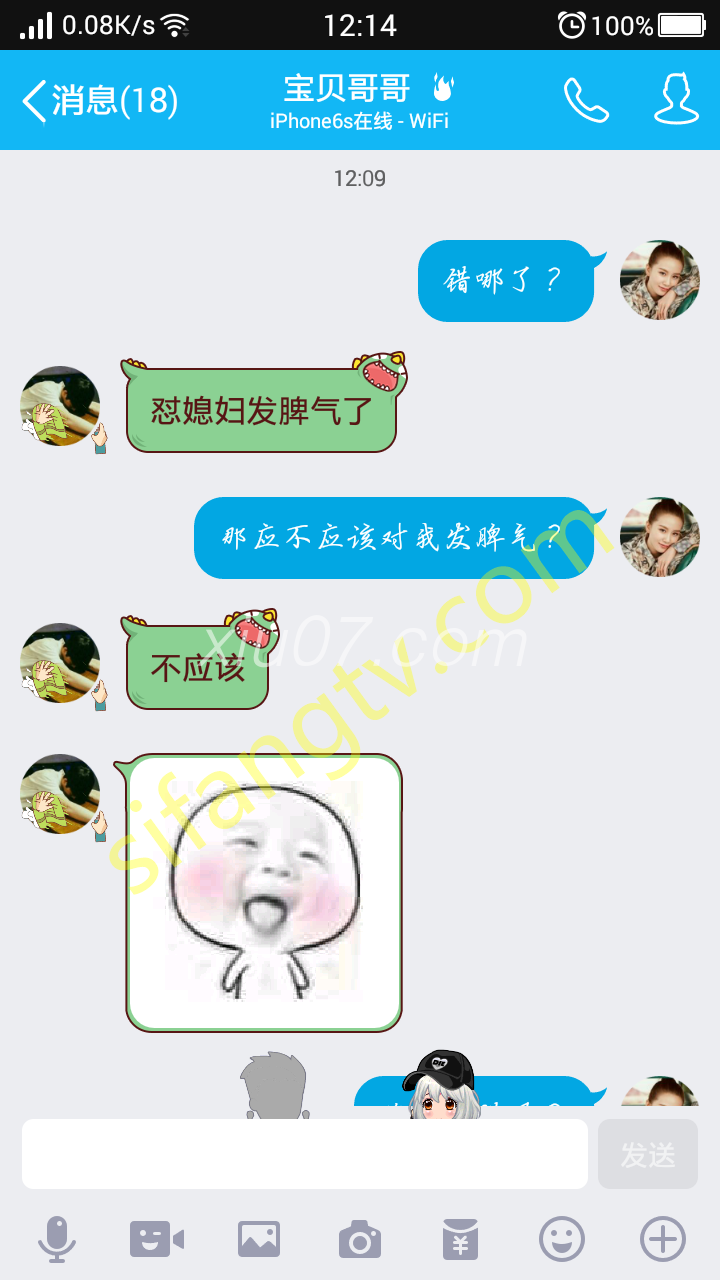Start a video call from the toolbar
Image resolution: width=720 pixels, height=1280 pixels.
[x=157, y=1240]
